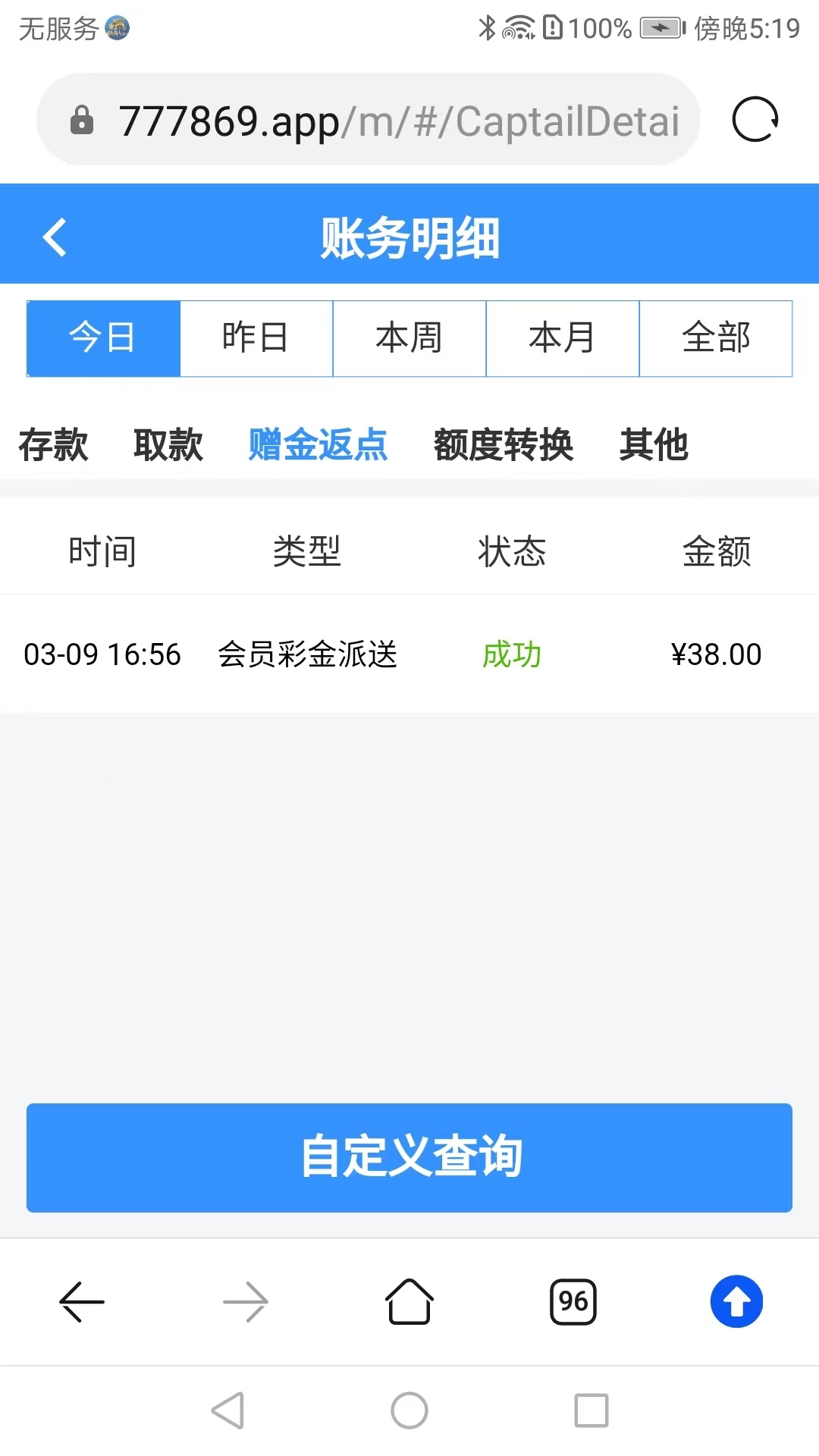819x1456 pixels.
Task: Tap the 自定义查询 button
Action: click(x=409, y=1157)
